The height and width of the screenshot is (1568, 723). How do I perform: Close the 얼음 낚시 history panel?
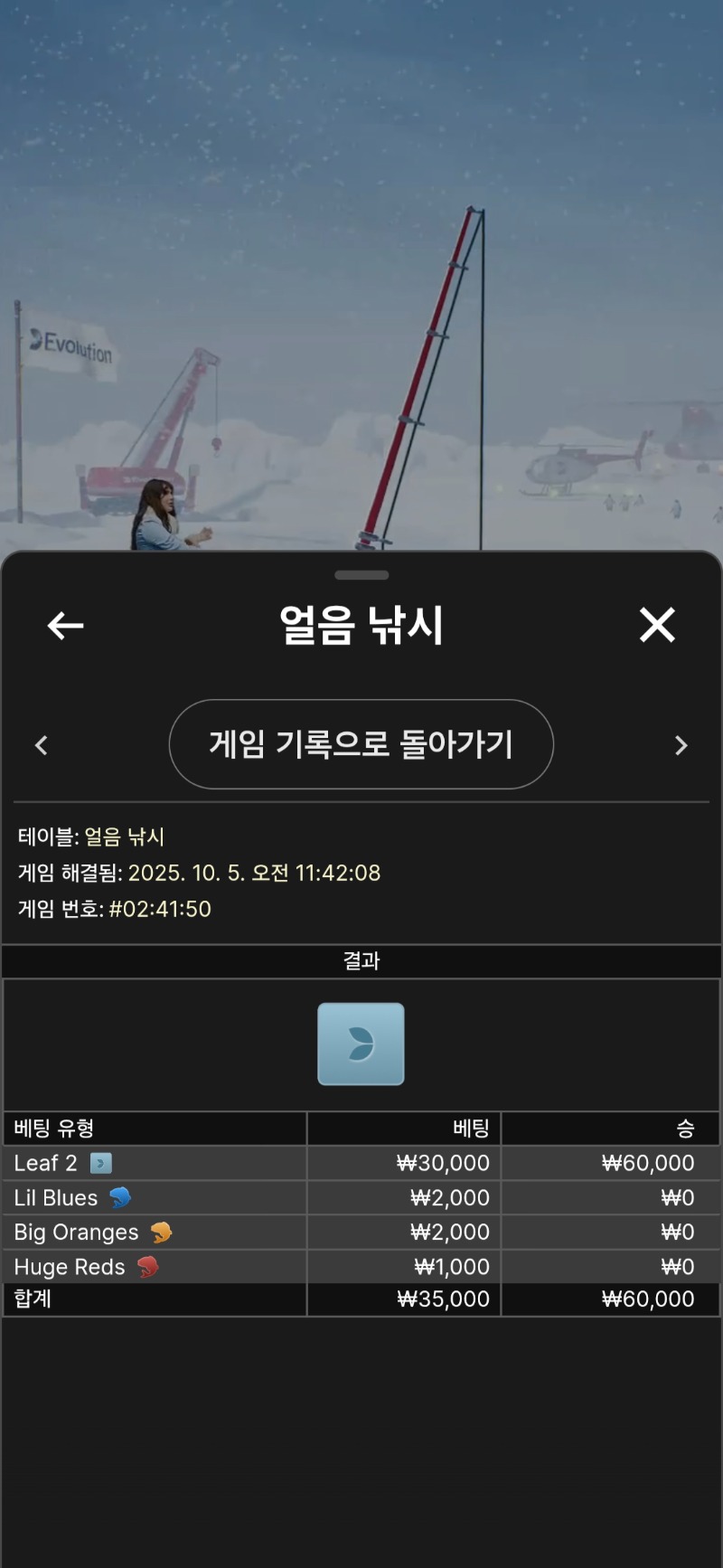coord(657,625)
